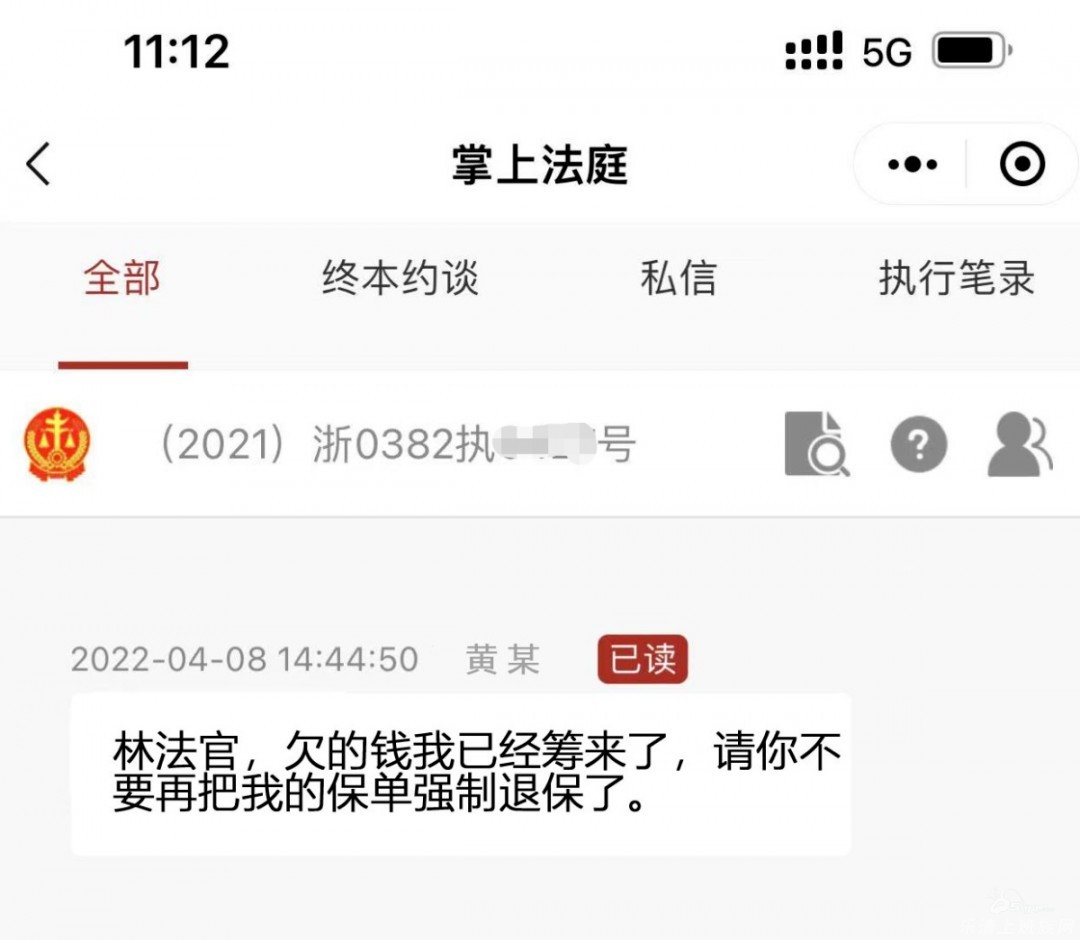Close the mini program with the circle button
The height and width of the screenshot is (940, 1080).
point(1022,164)
